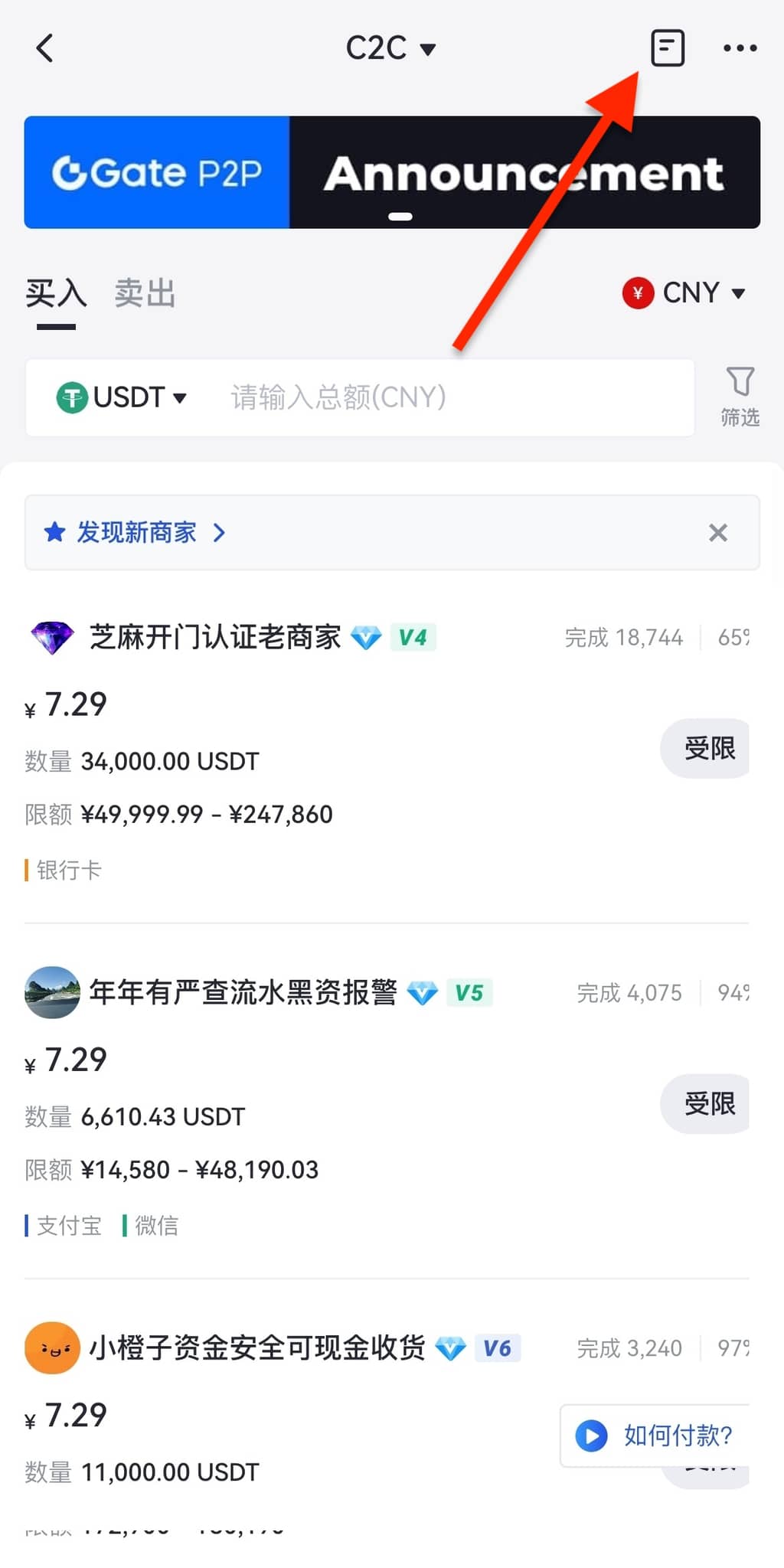The height and width of the screenshot is (1568, 784).
Task: Switch to the 卖出 tab
Action: click(x=145, y=293)
